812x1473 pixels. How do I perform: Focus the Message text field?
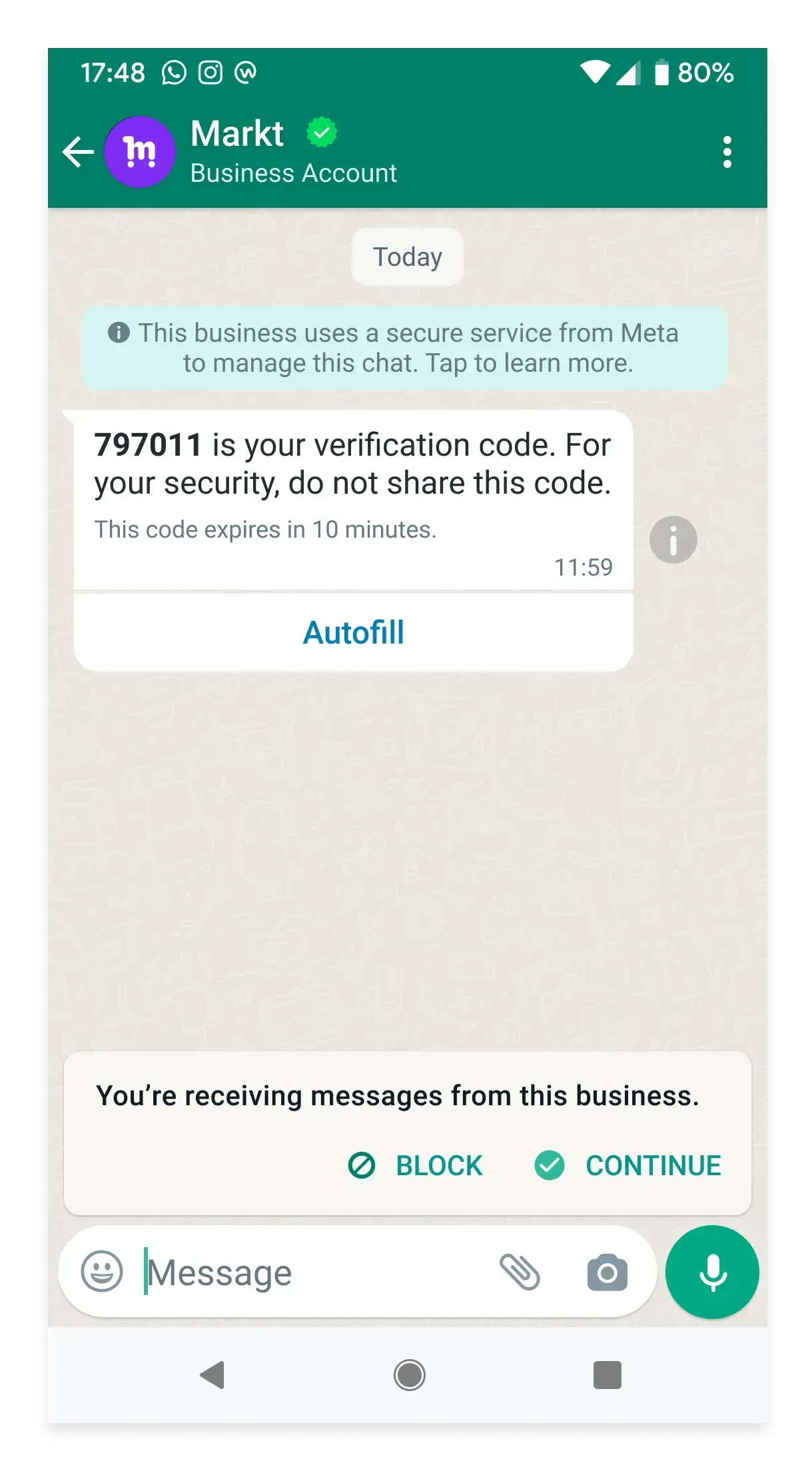313,1273
